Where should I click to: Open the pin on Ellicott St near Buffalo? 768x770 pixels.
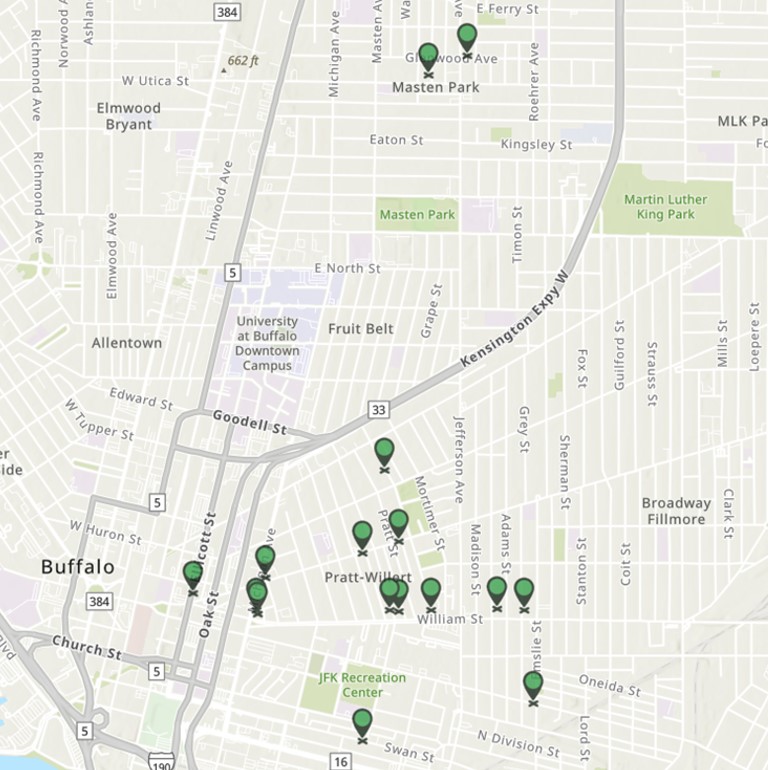pos(193,575)
